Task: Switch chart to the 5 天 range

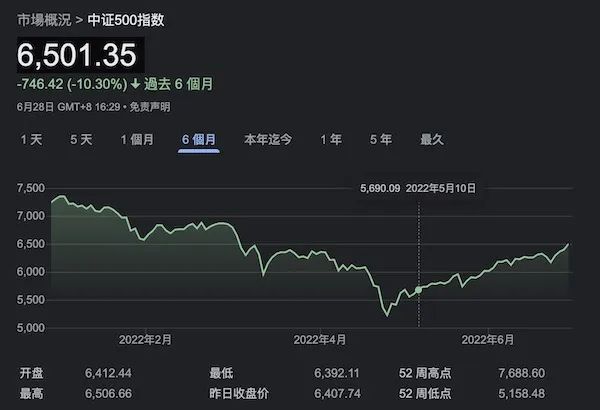Action: tap(81, 140)
